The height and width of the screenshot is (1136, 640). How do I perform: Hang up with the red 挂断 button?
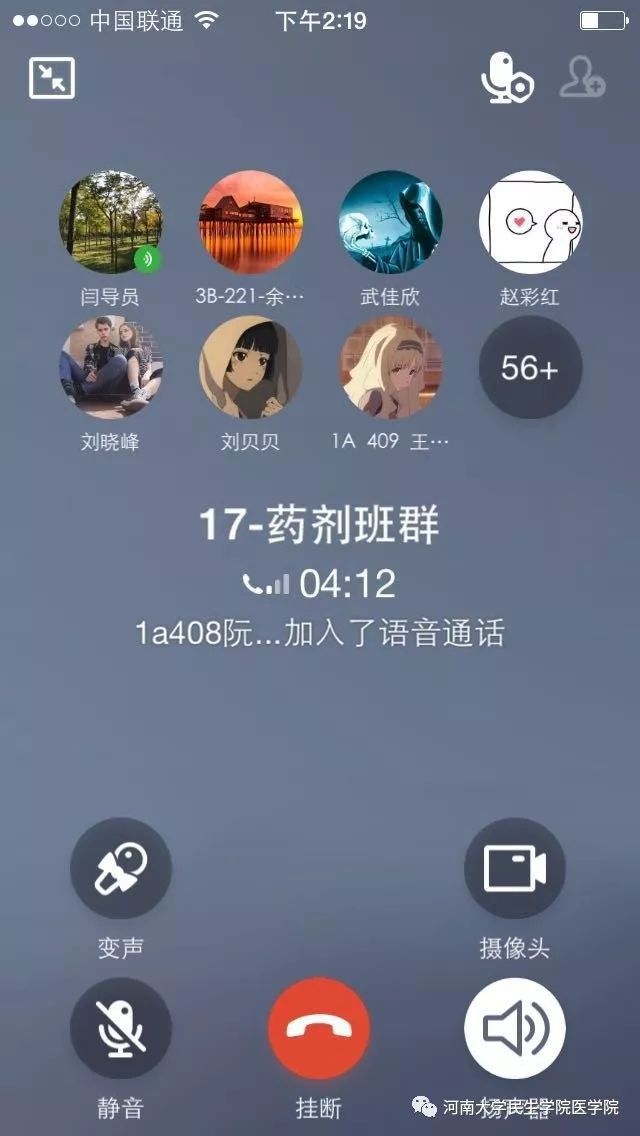(x=319, y=1028)
